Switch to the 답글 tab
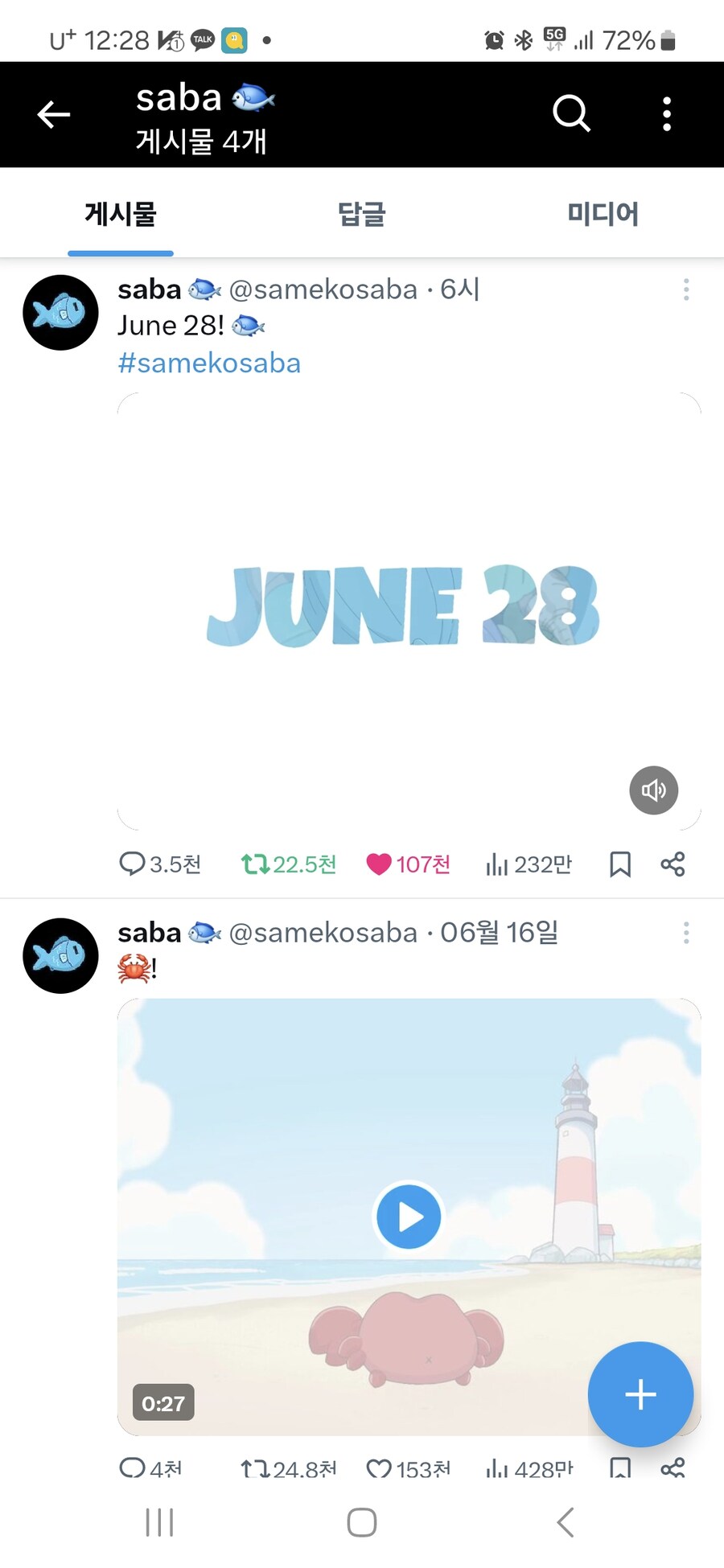This screenshot has width=724, height=1568. tap(361, 214)
